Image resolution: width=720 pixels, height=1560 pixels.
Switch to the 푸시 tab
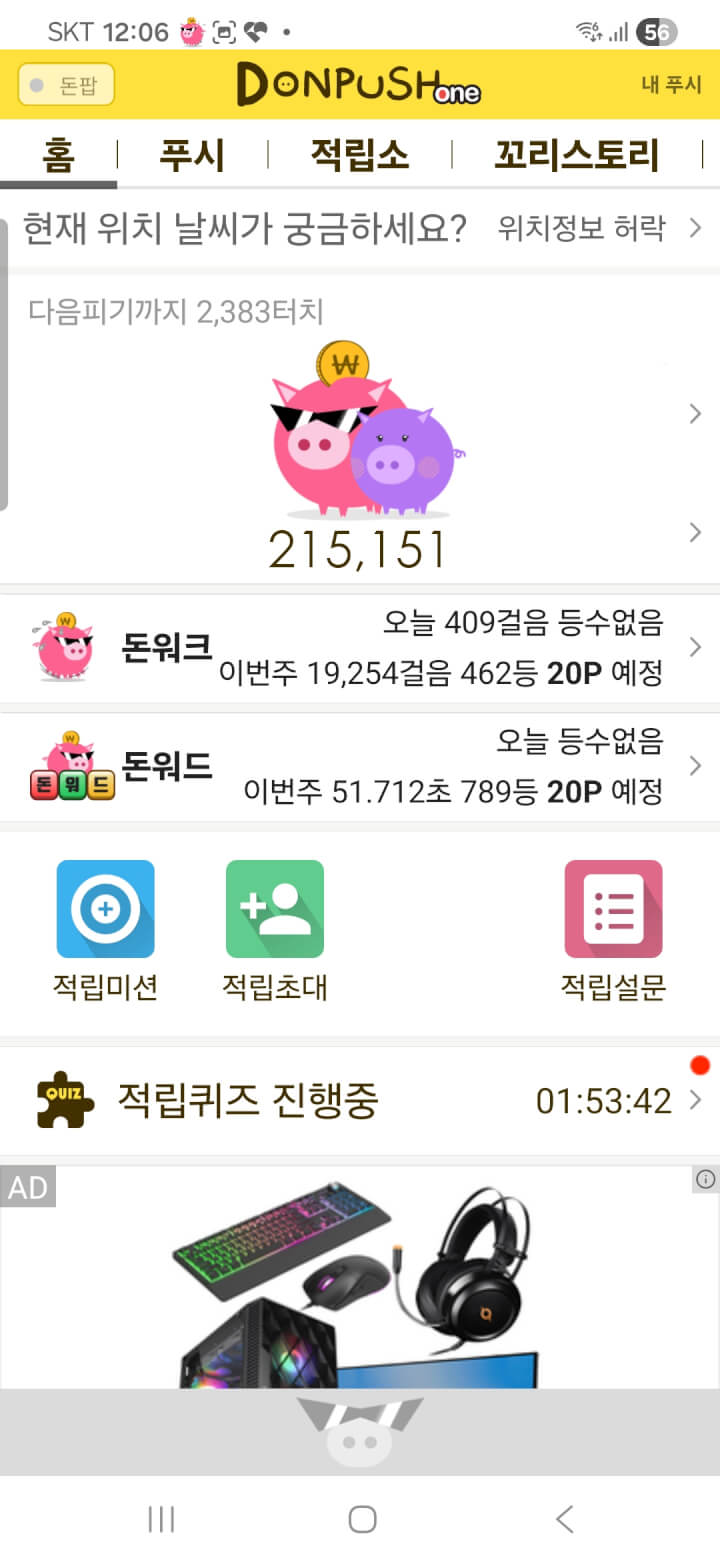[x=192, y=156]
